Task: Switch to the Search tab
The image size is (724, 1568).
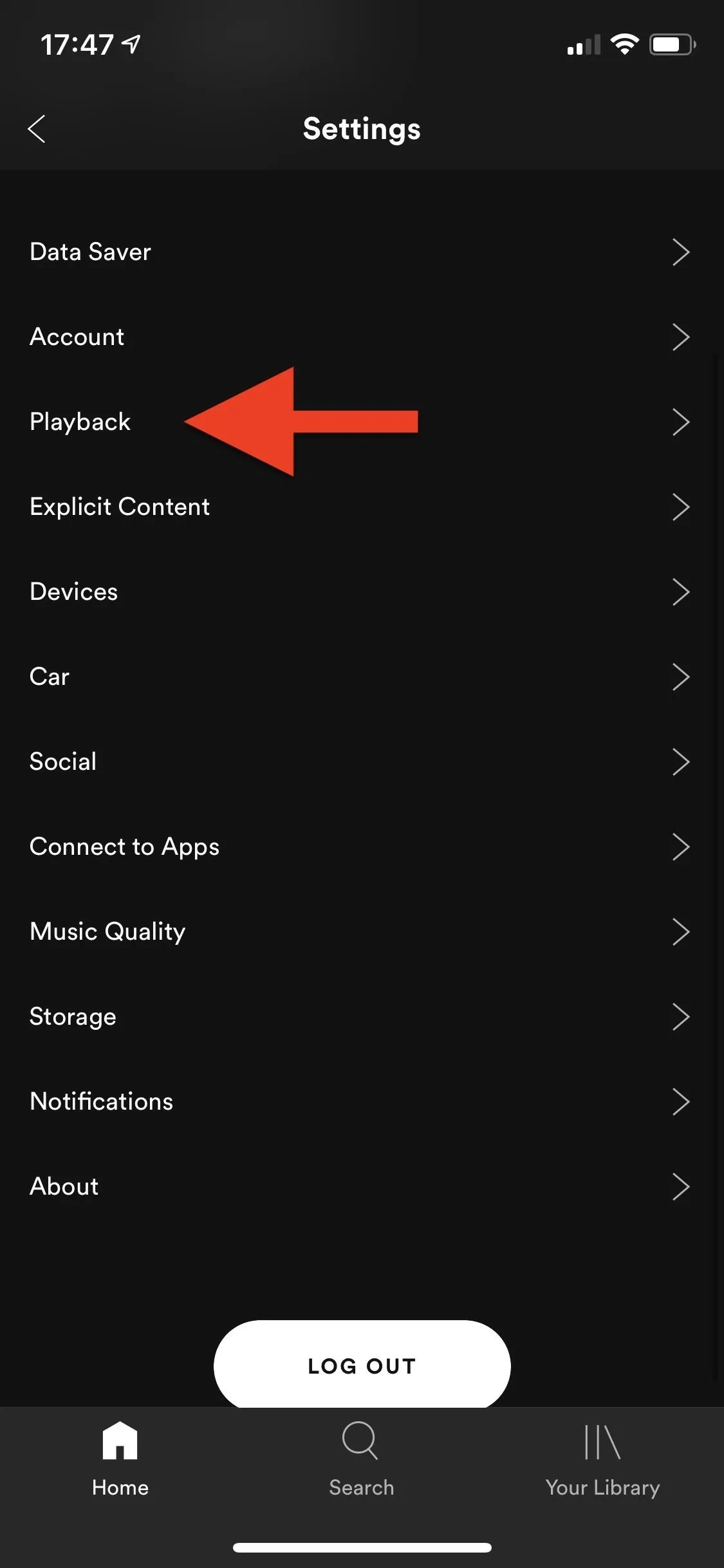Action: point(361,1460)
